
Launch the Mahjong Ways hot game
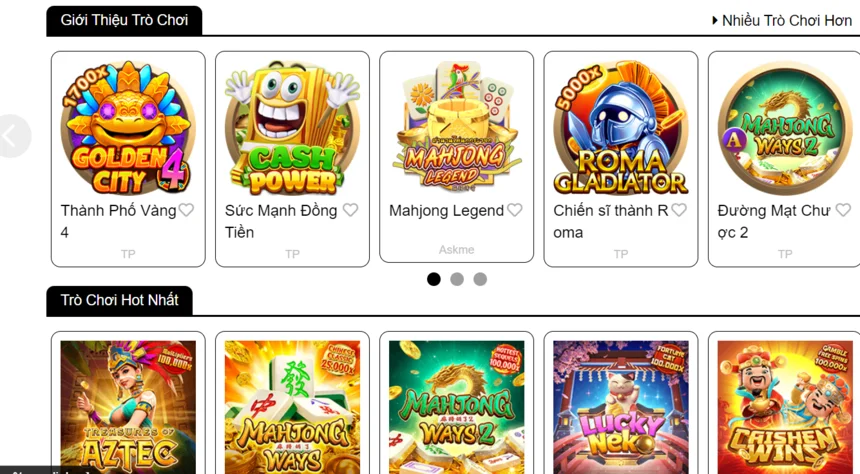click(291, 405)
